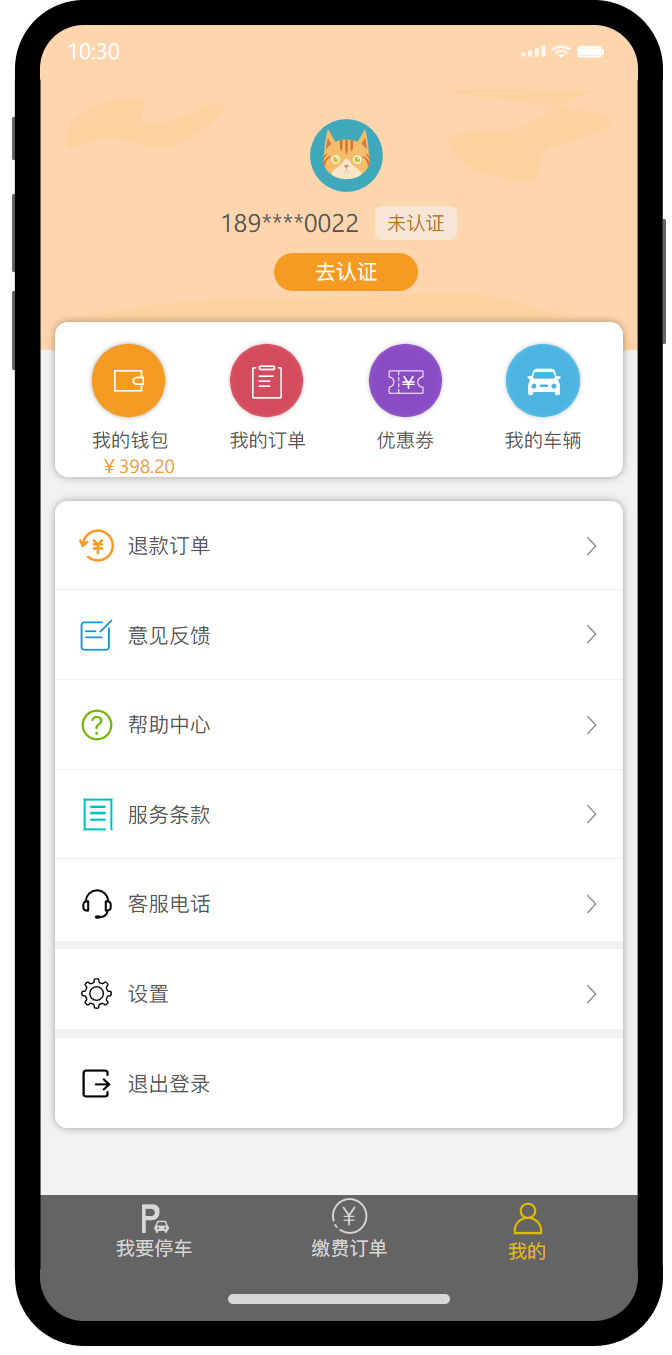Open 客服电话 customer service
672x1355 pixels.
(339, 904)
